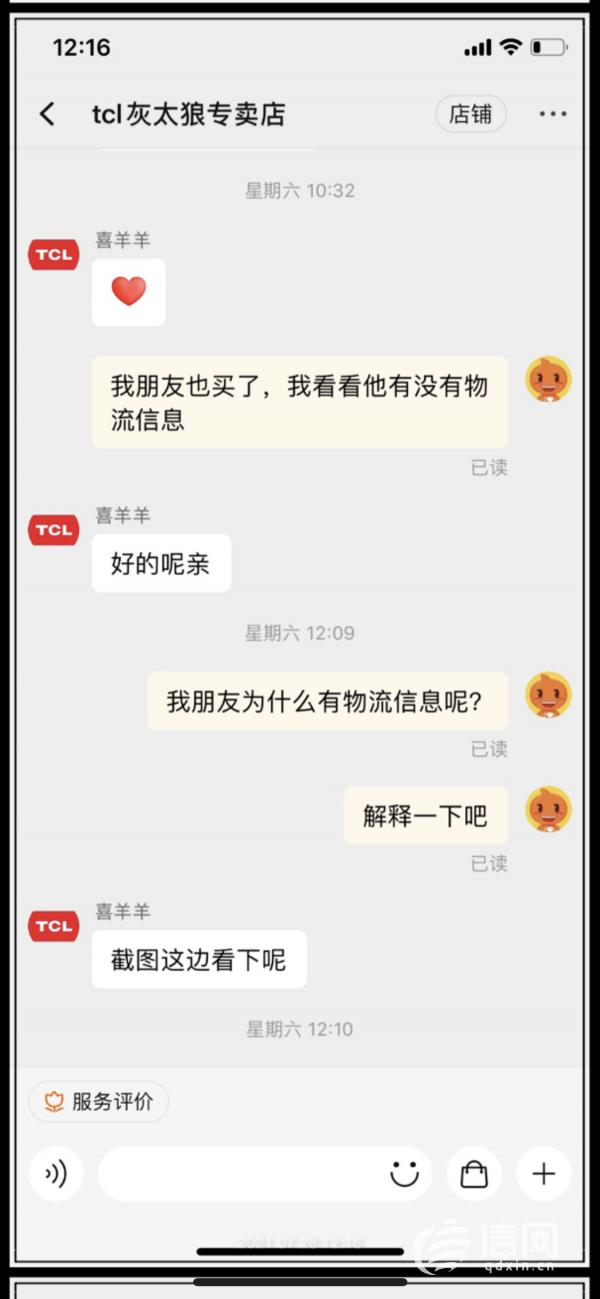Tap the 服务评价 chip
Viewport: 600px width, 1299px height.
(98, 1102)
